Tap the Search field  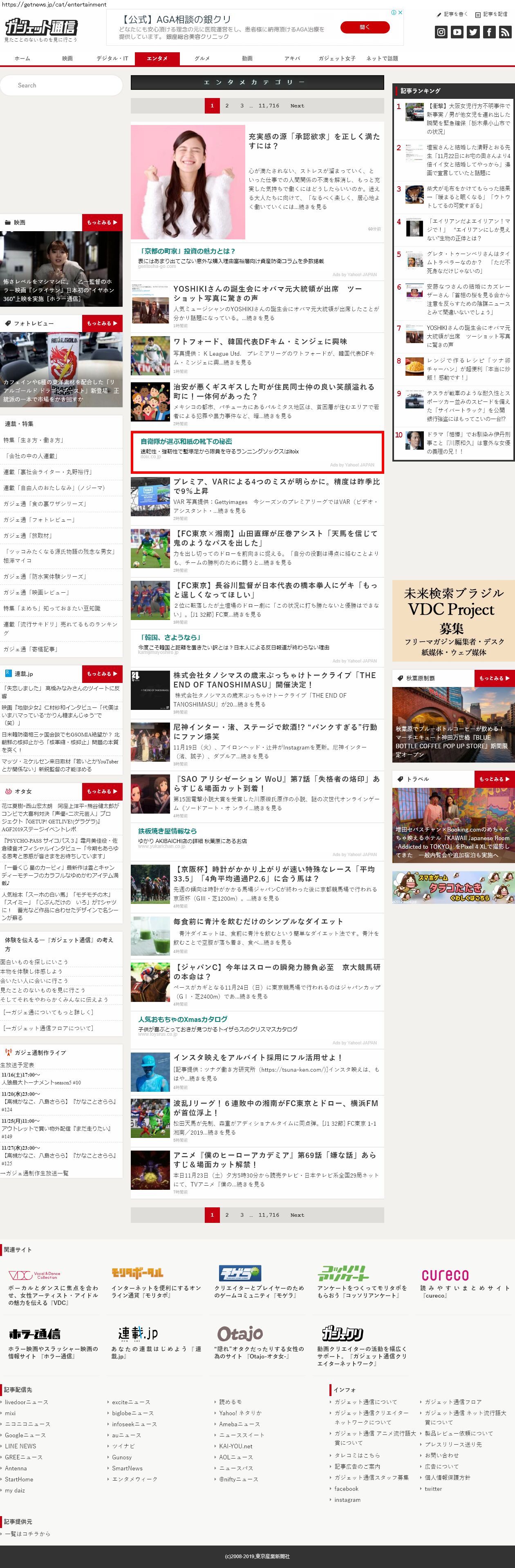(61, 85)
